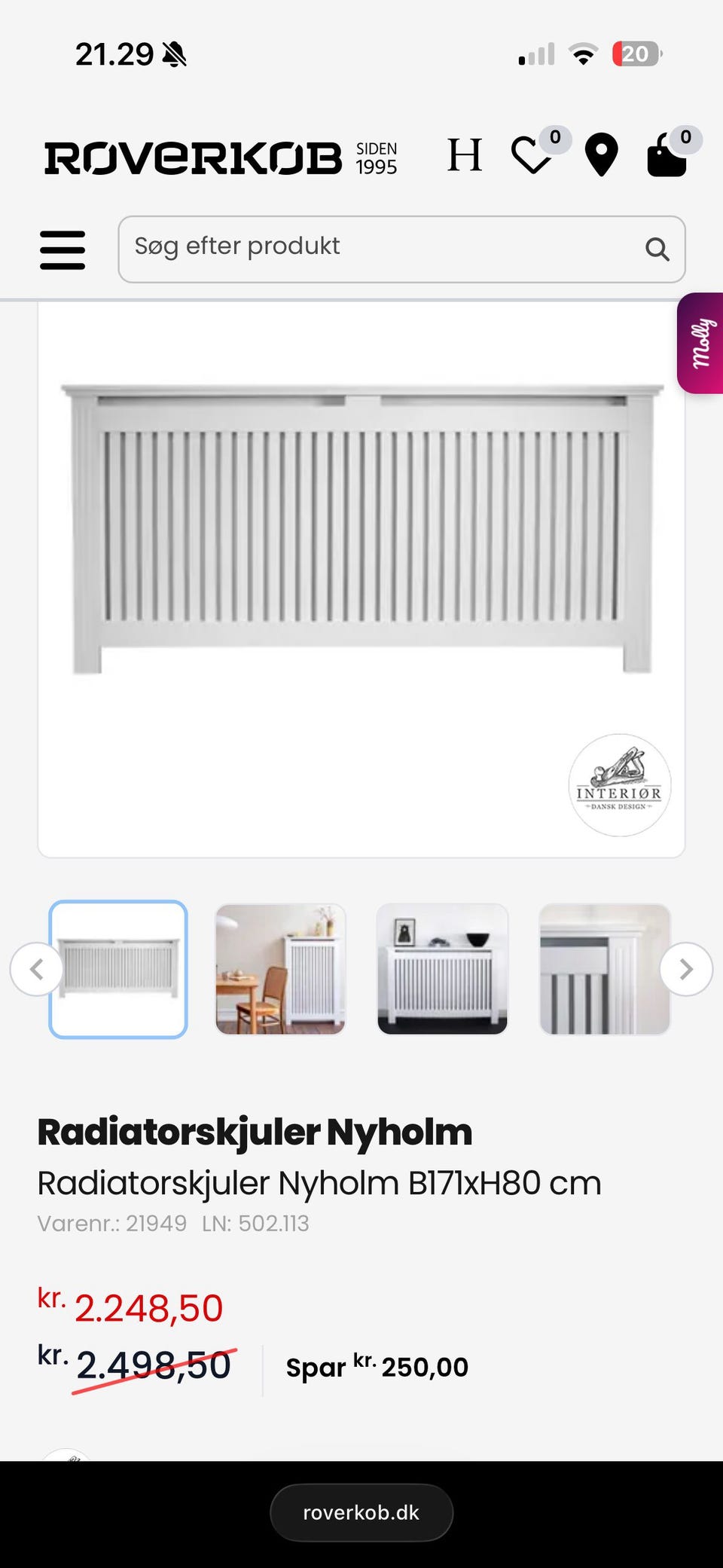The height and width of the screenshot is (1568, 723).
Task: Expand the next image with right arrow
Action: tap(685, 970)
